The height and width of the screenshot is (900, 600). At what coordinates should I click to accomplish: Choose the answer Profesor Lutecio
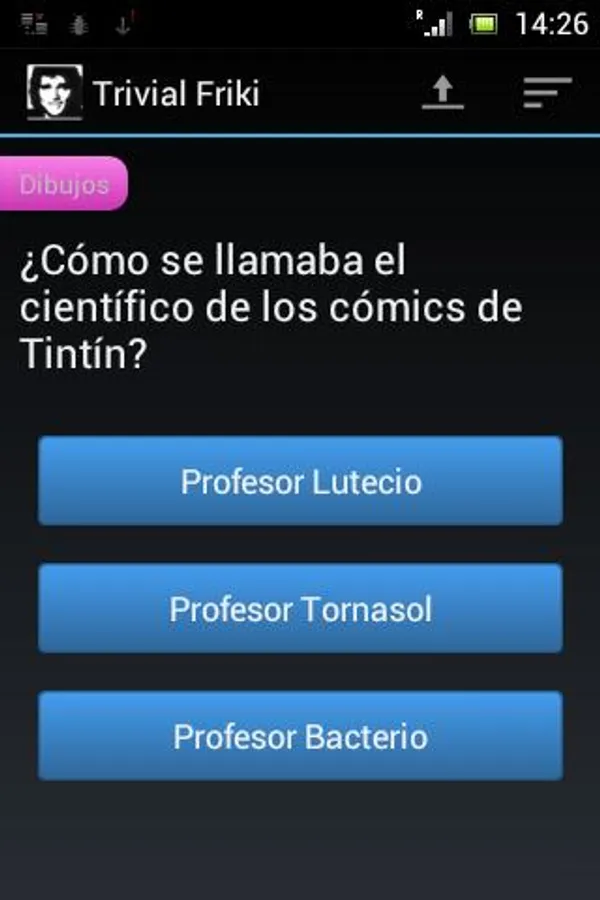tap(300, 481)
